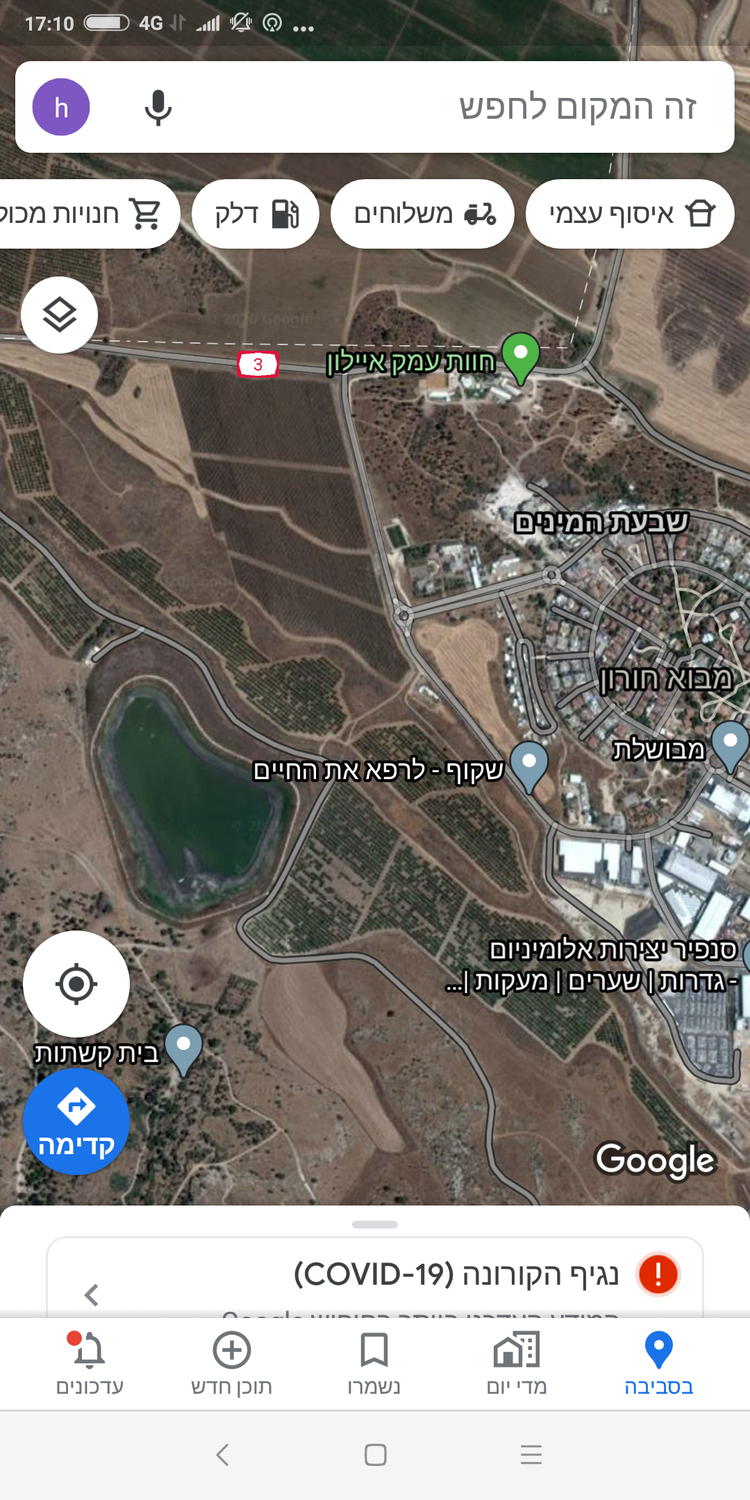Select the איסוף עצמי chip
The width and height of the screenshot is (750, 1500).
point(630,214)
